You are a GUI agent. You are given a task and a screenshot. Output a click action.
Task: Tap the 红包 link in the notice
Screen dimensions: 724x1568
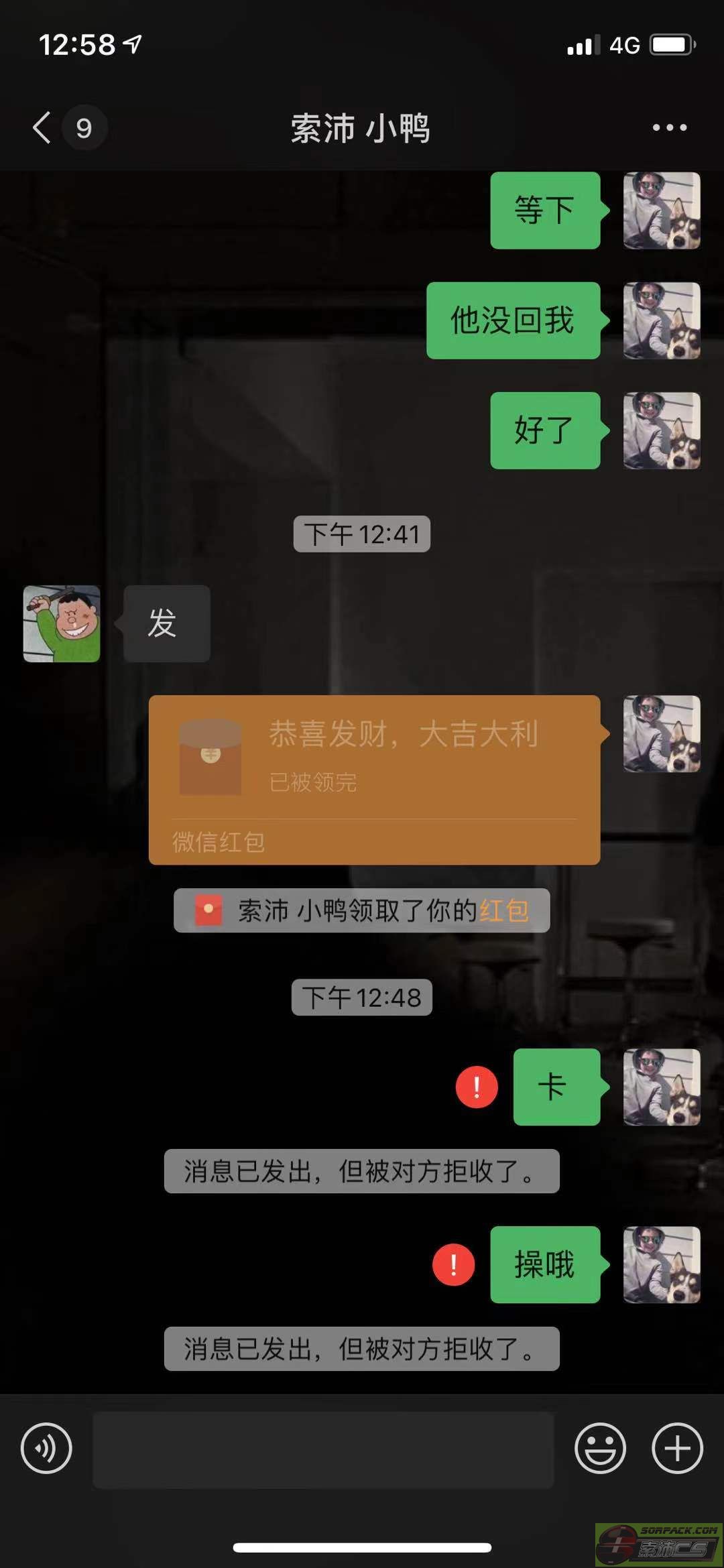pos(504,910)
